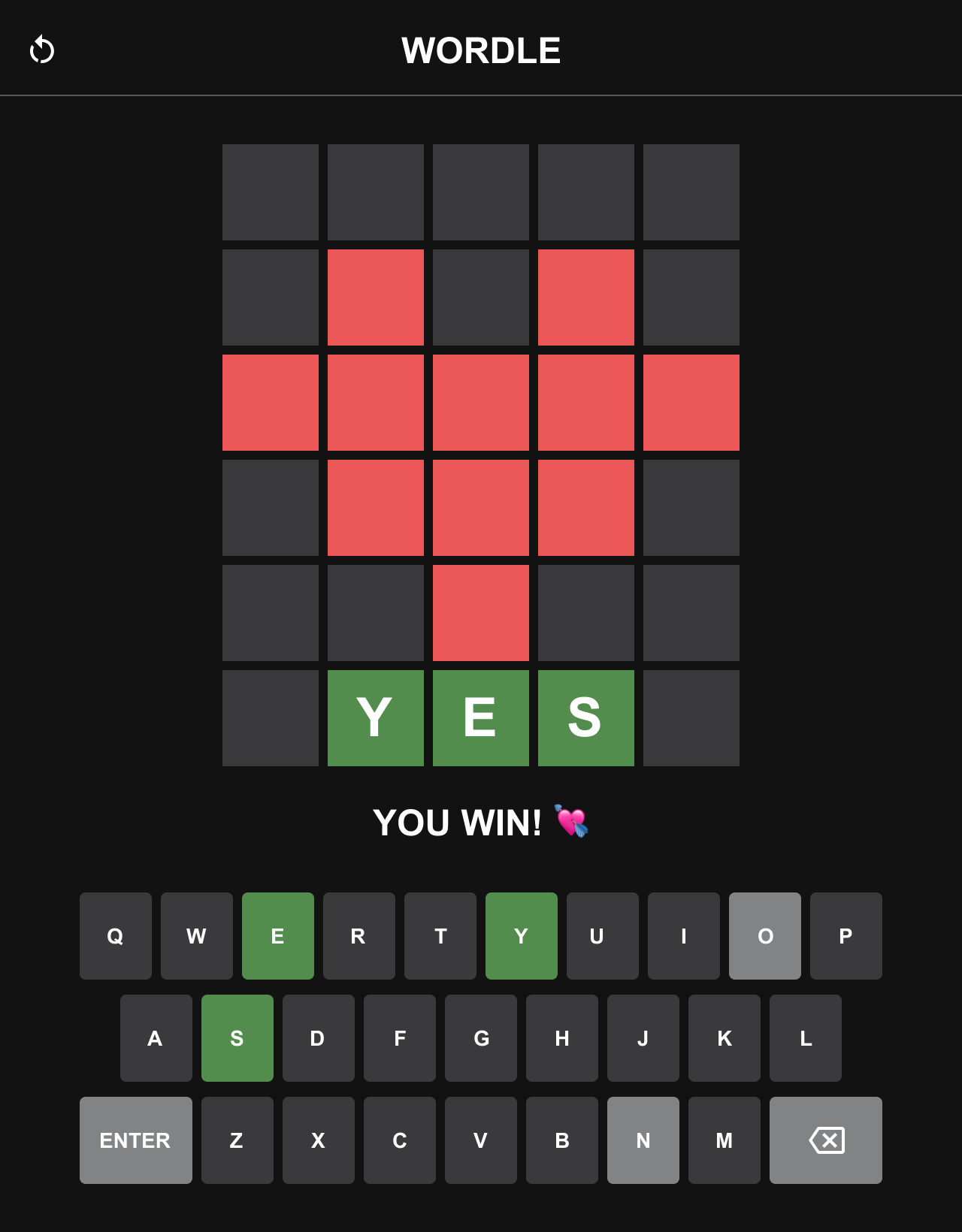Type the letter Q
This screenshot has height=1232, width=962.
(115, 935)
